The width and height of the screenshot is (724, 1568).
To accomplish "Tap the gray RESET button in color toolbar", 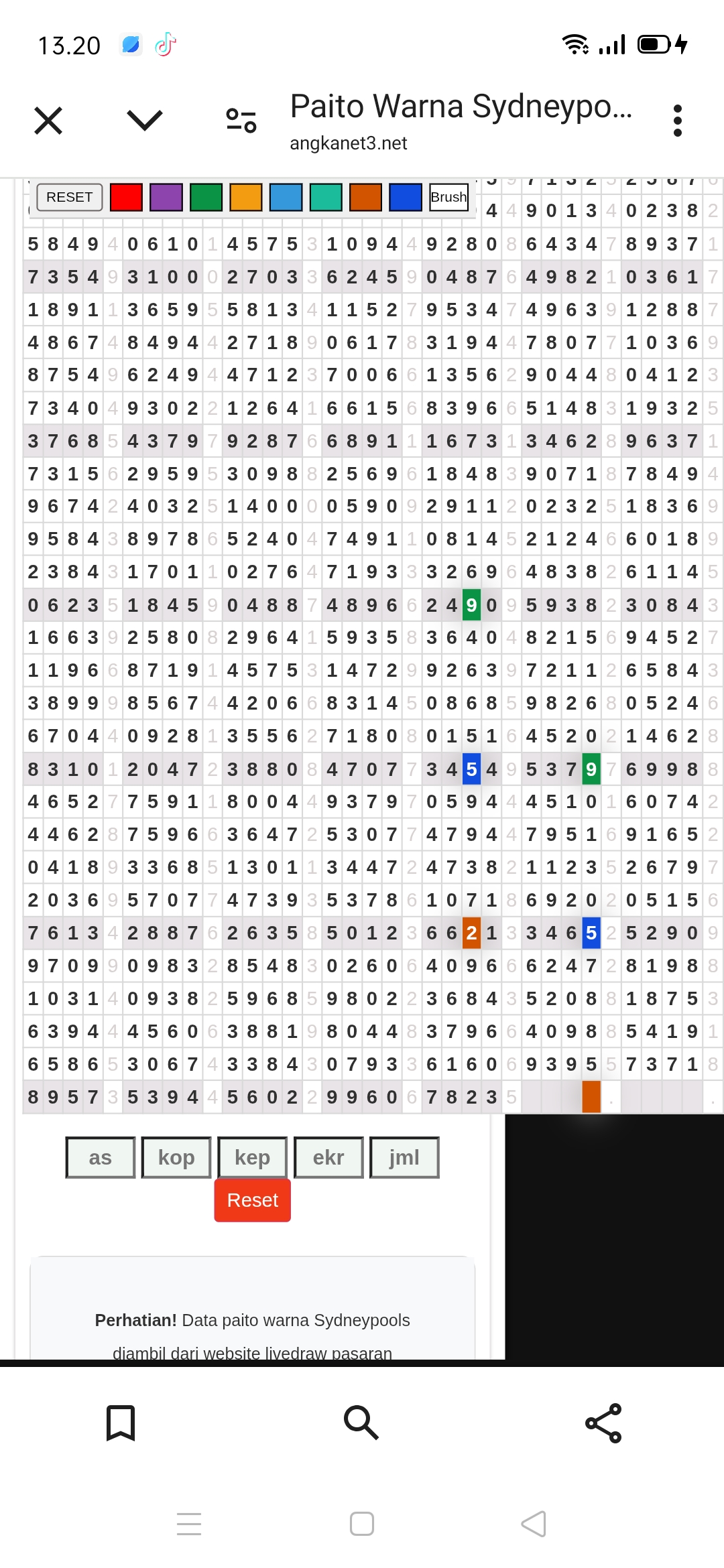I will (x=70, y=197).
